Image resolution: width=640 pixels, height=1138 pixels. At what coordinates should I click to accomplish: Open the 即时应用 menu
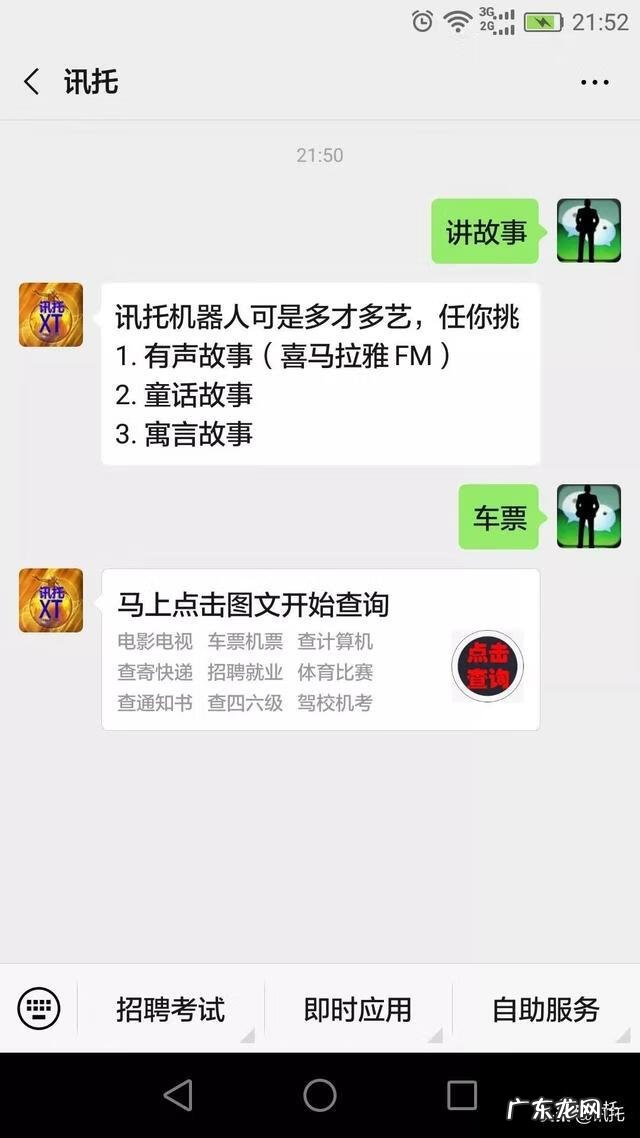[358, 1008]
